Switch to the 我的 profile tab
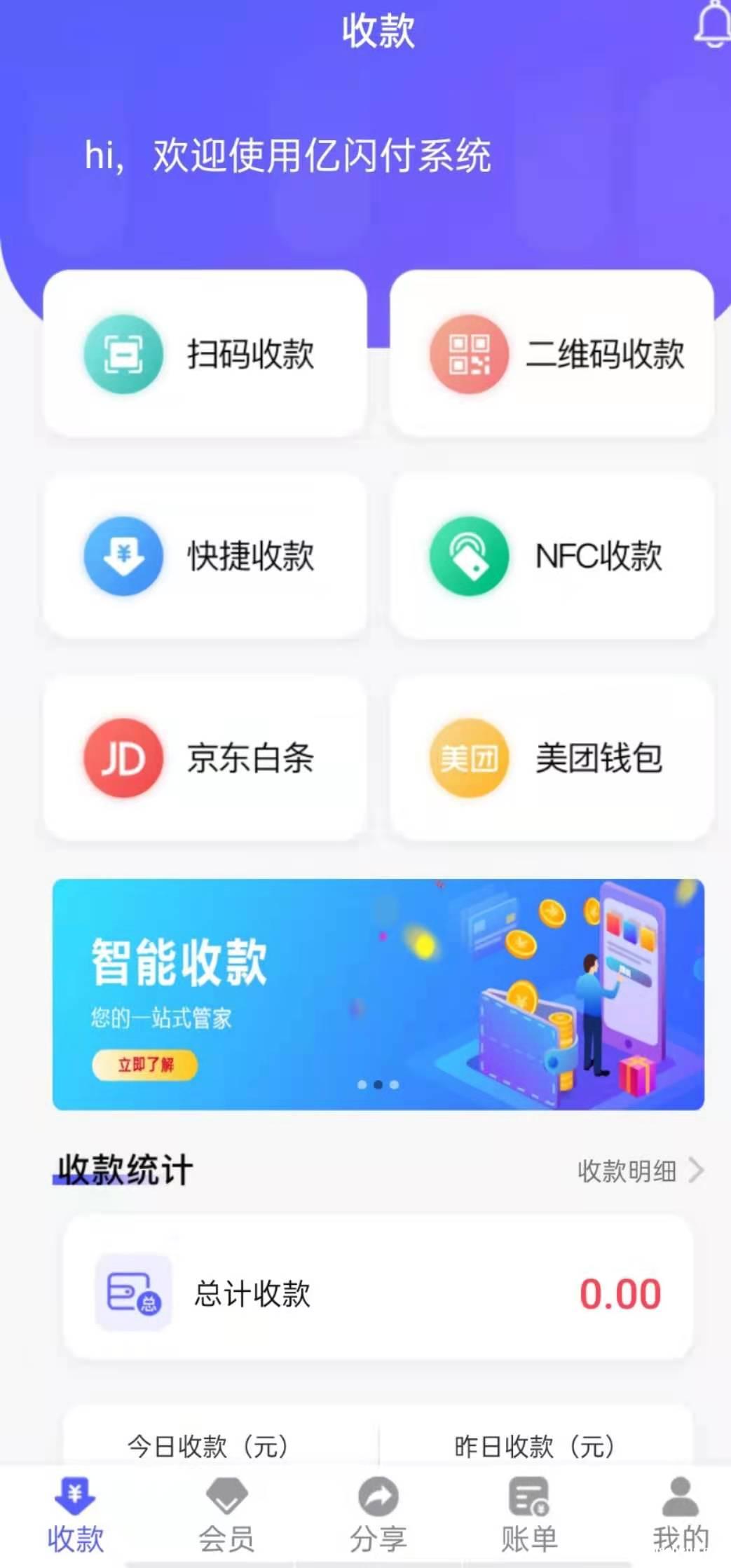Screen dimensions: 731x1568 point(681,1514)
